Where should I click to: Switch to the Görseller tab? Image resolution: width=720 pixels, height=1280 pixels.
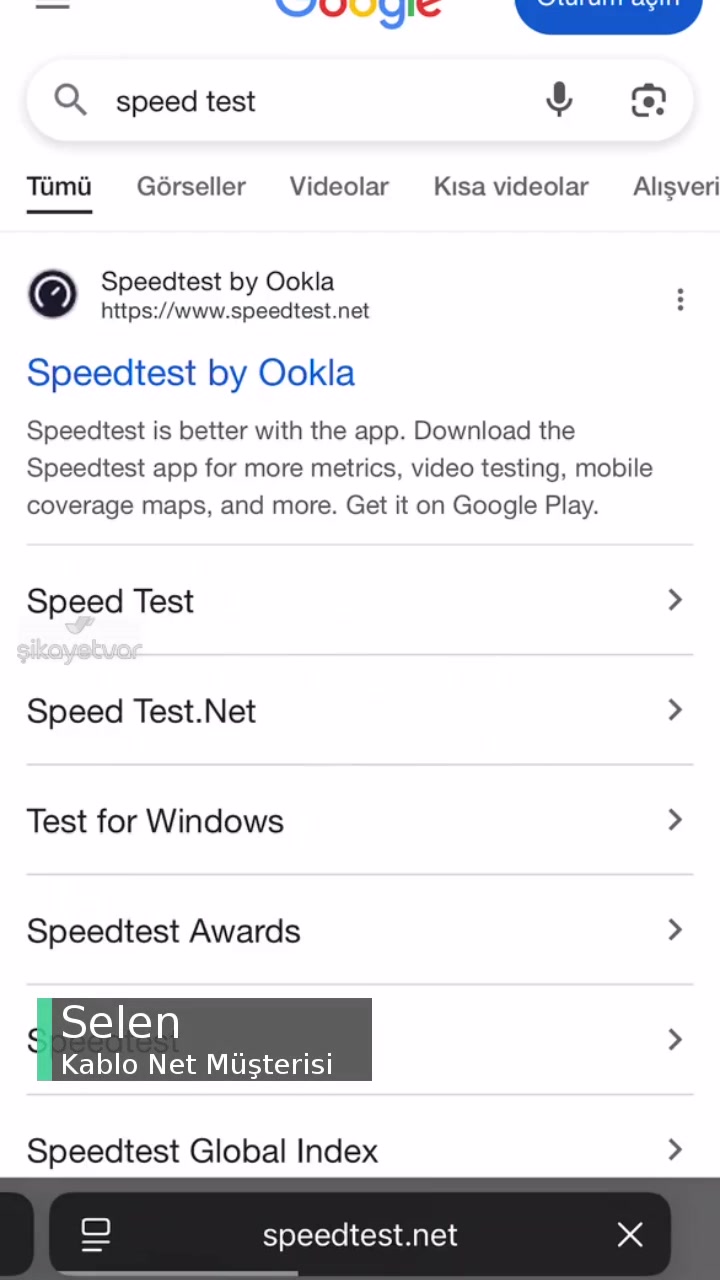(191, 187)
